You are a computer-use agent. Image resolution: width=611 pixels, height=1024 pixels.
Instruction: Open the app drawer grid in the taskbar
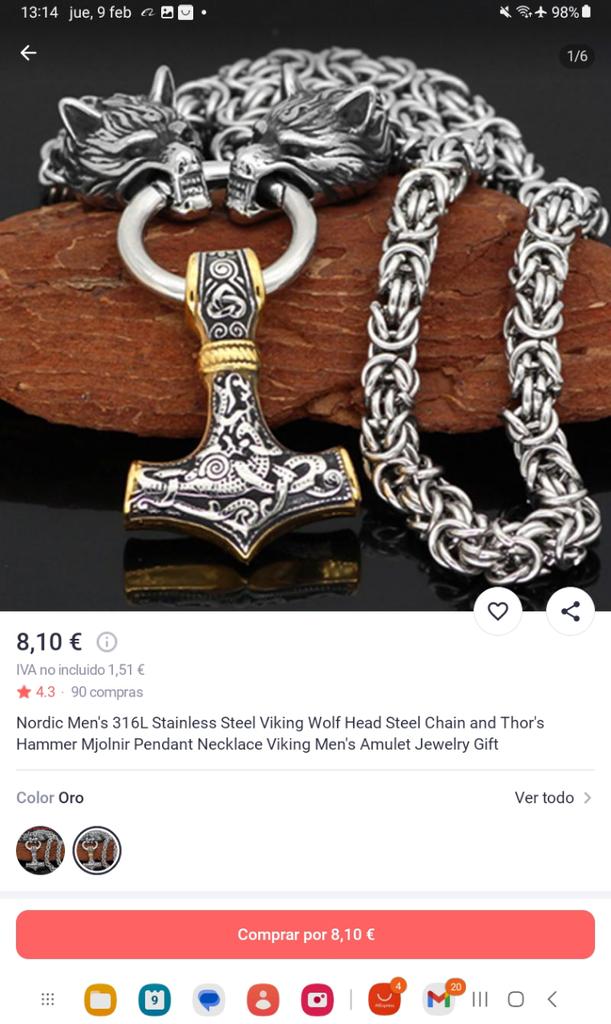coord(47,999)
